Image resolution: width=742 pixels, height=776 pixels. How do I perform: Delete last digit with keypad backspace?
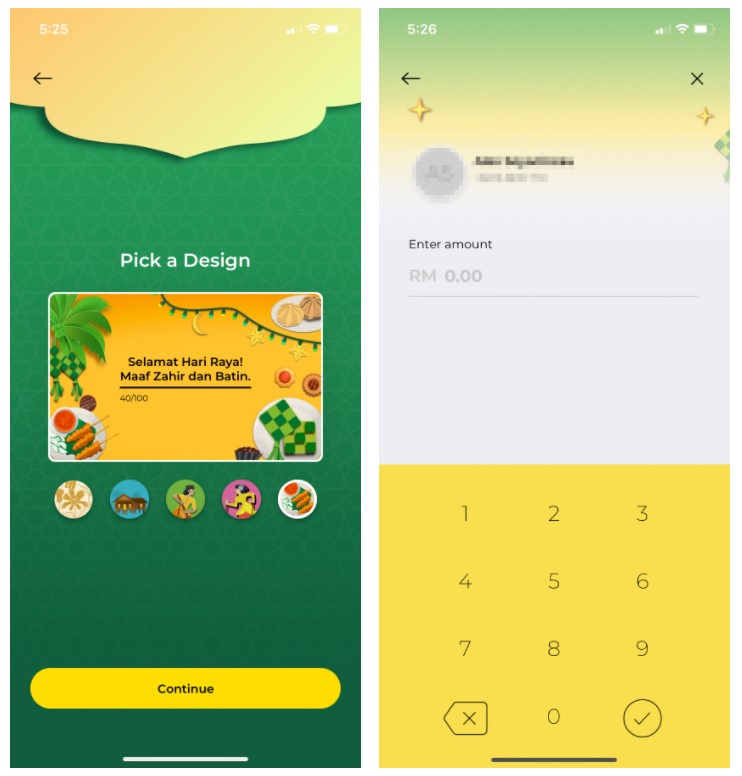[465, 717]
